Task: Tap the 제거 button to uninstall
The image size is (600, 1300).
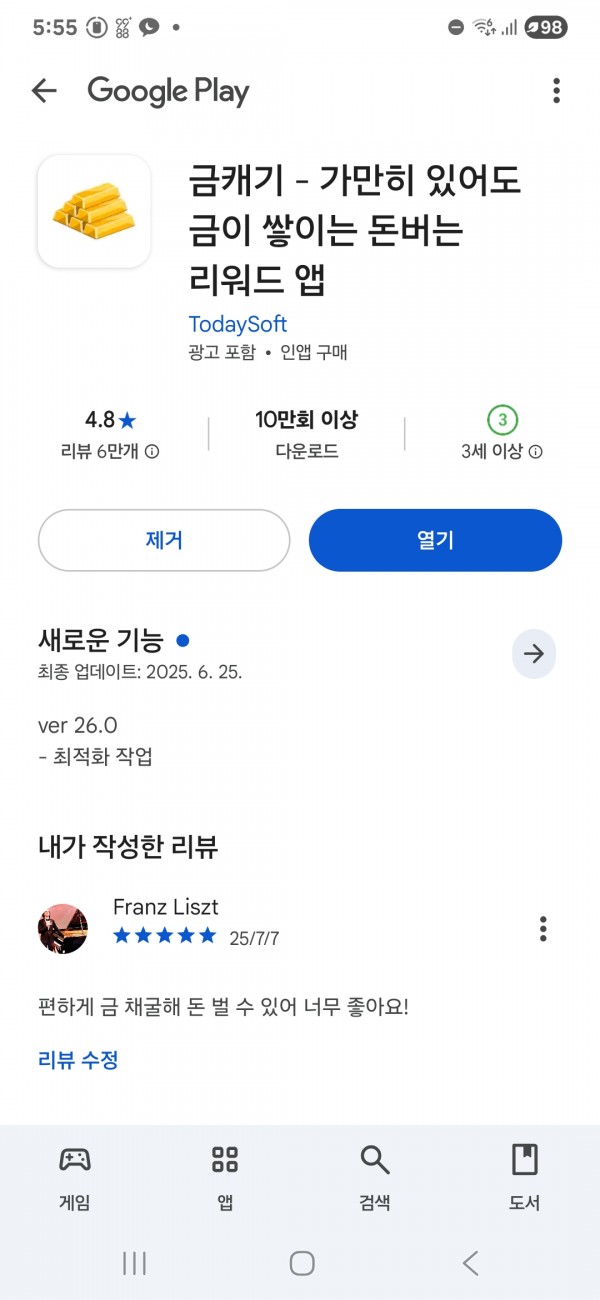Action: point(164,540)
